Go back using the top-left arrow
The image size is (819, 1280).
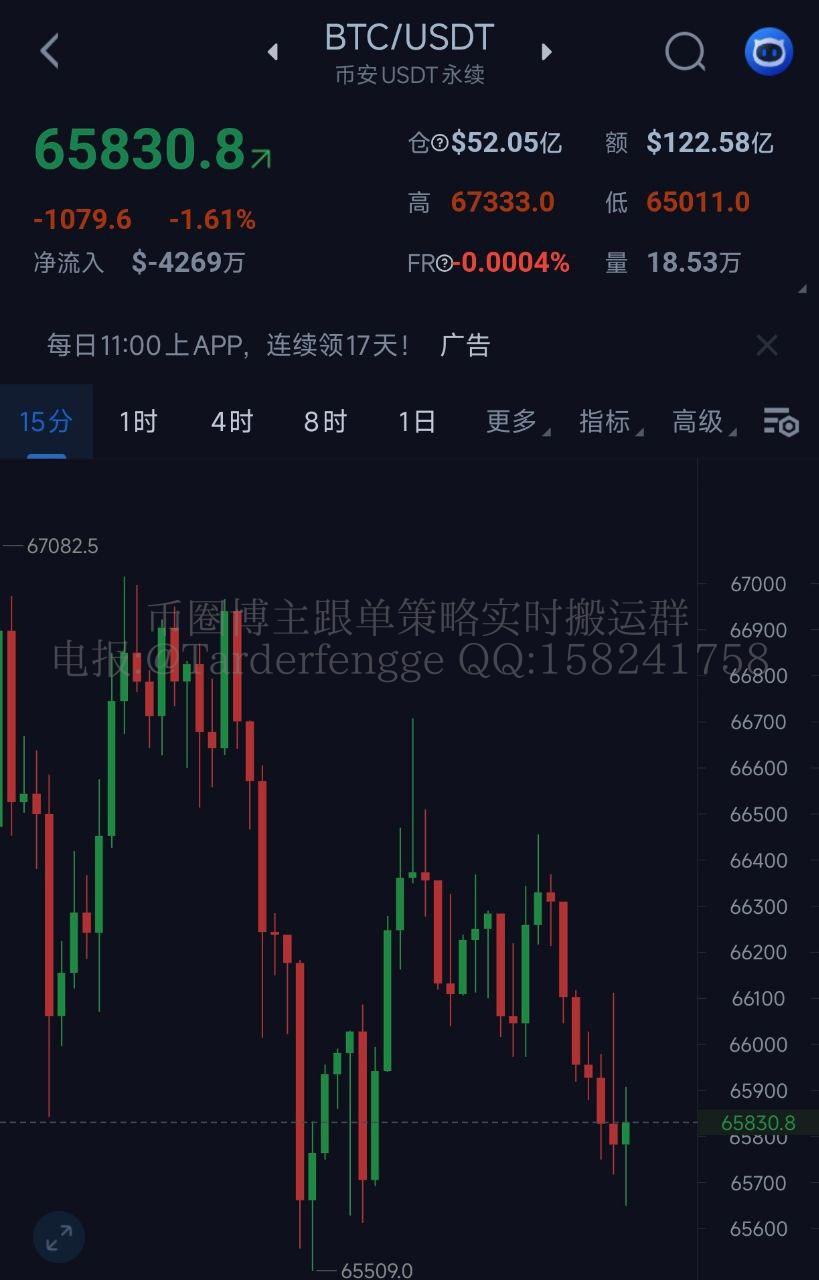[x=50, y=51]
